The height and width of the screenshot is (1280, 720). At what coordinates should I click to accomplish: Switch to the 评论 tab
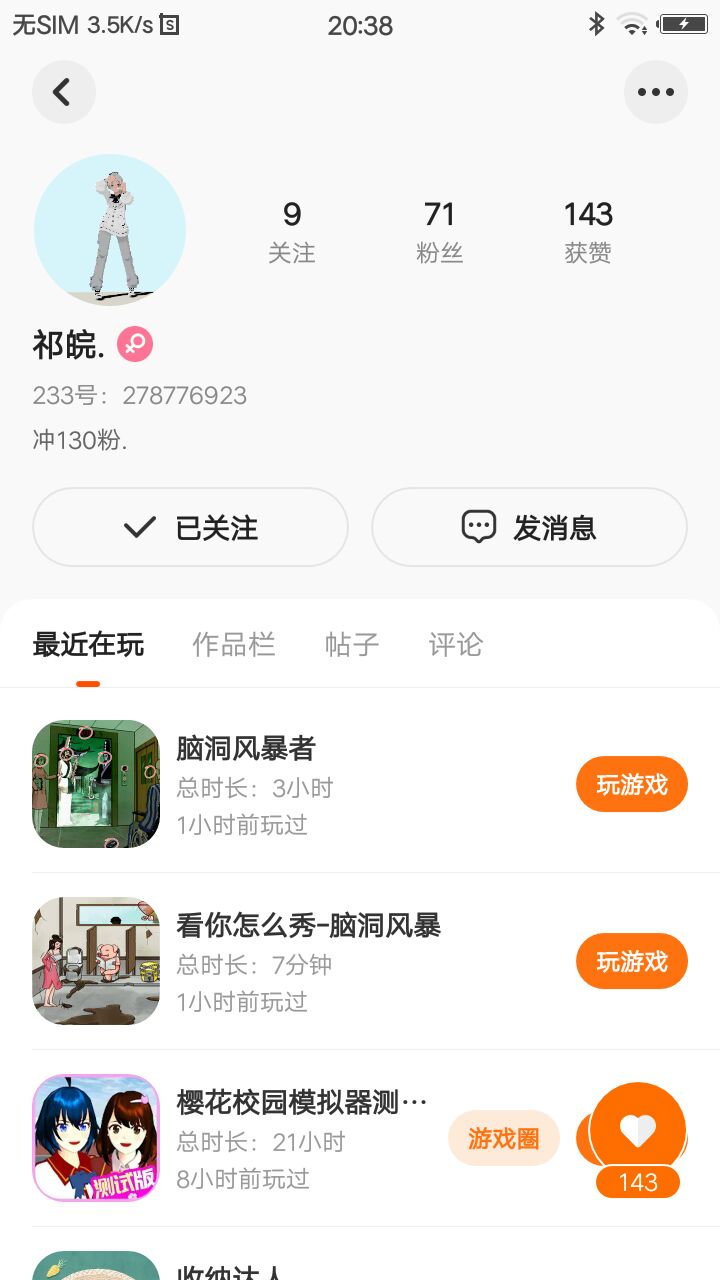coord(455,645)
